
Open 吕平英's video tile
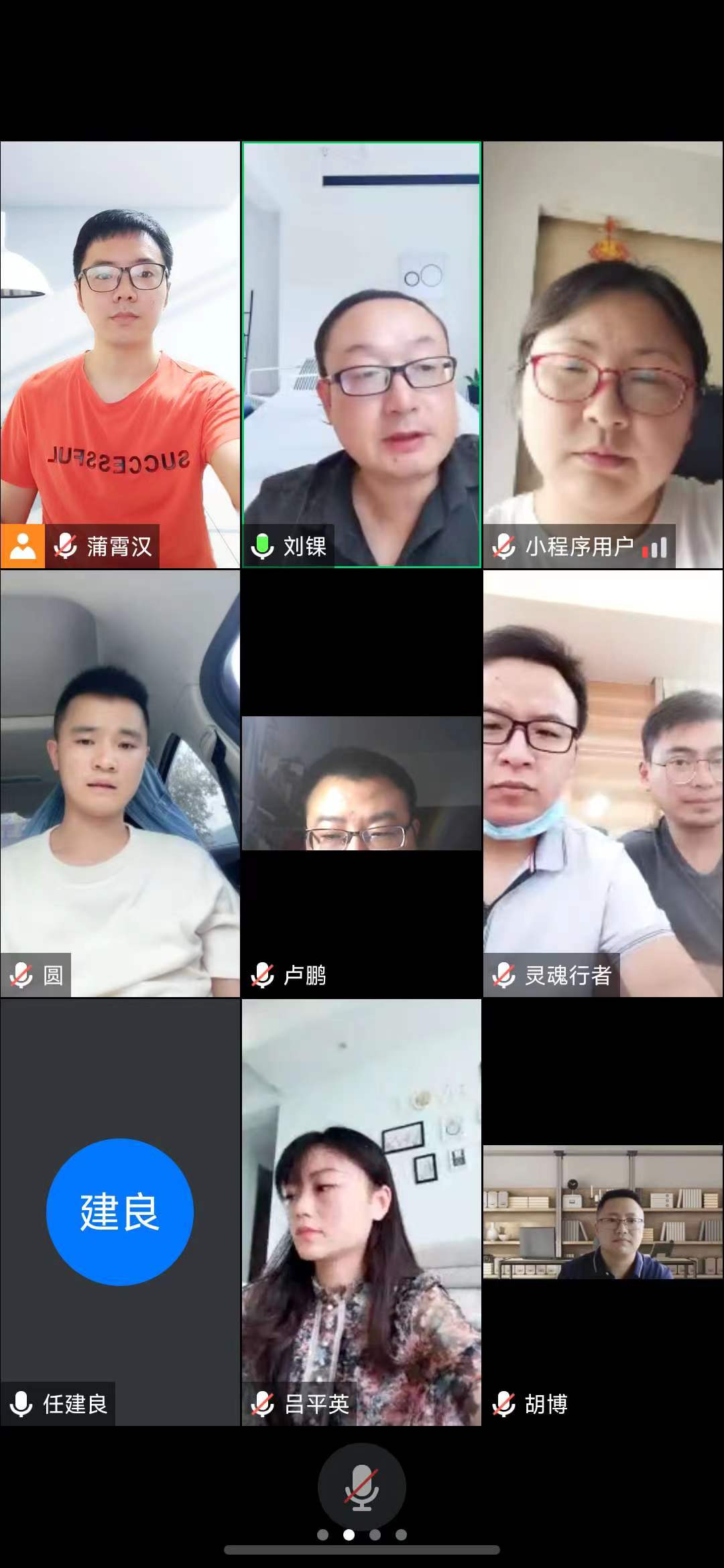(x=361, y=1212)
